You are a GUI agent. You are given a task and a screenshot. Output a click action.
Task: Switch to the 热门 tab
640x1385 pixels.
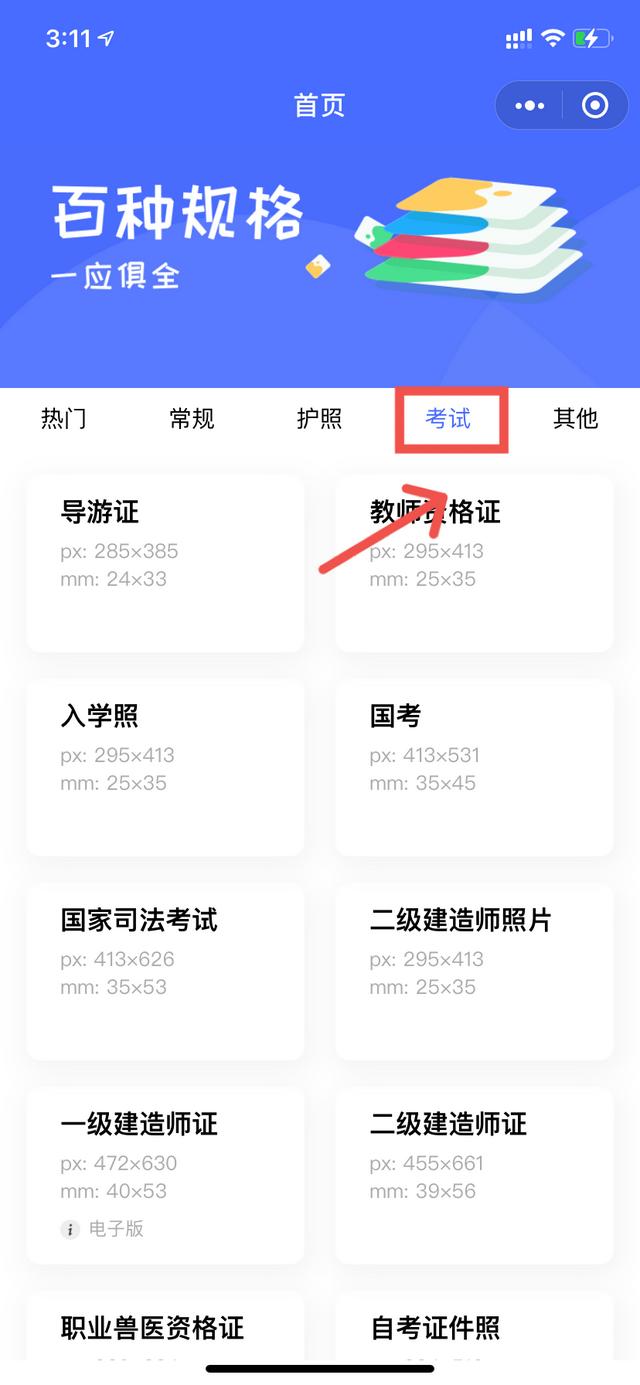(63, 418)
